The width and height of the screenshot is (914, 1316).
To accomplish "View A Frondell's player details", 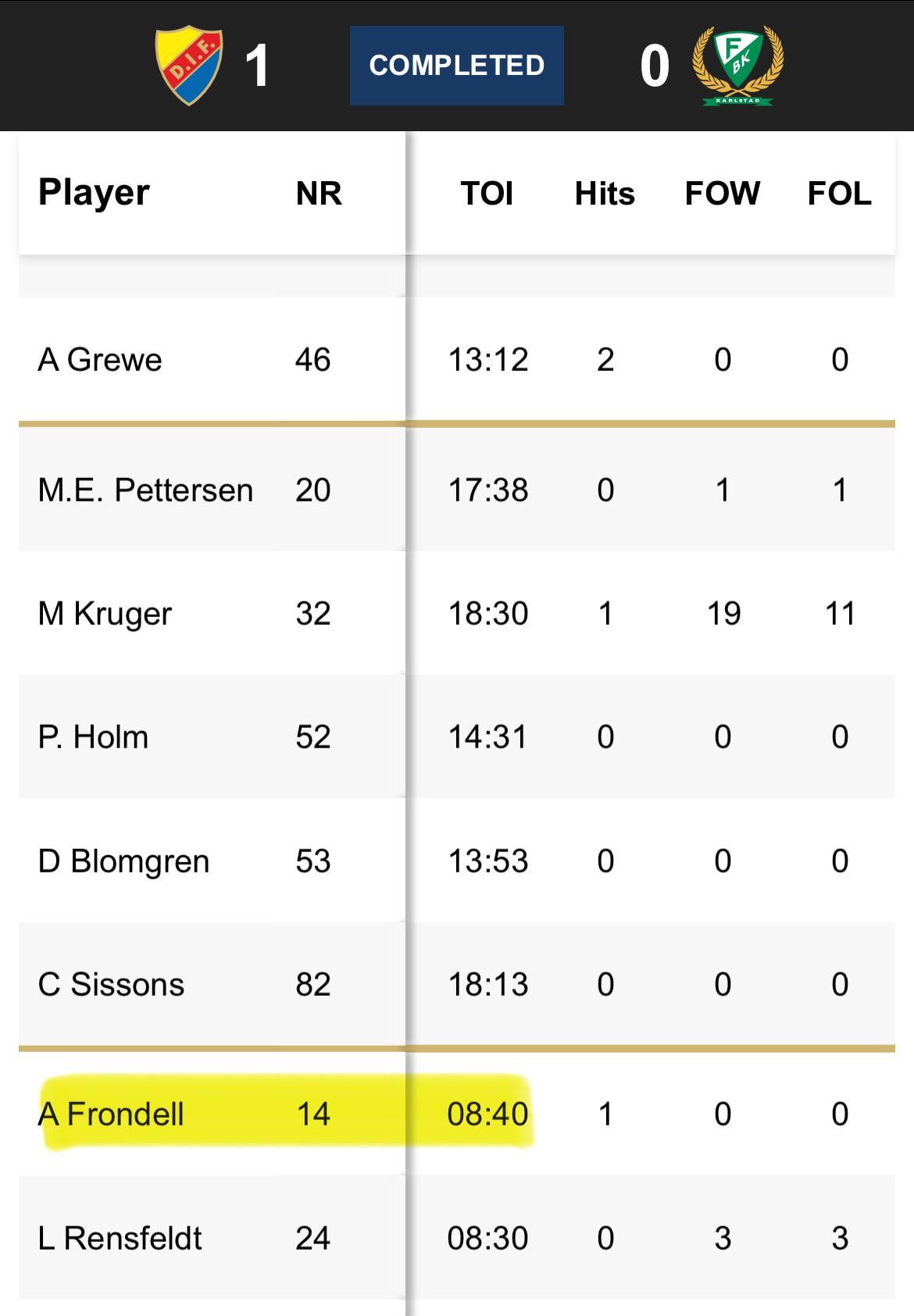I will [111, 1114].
